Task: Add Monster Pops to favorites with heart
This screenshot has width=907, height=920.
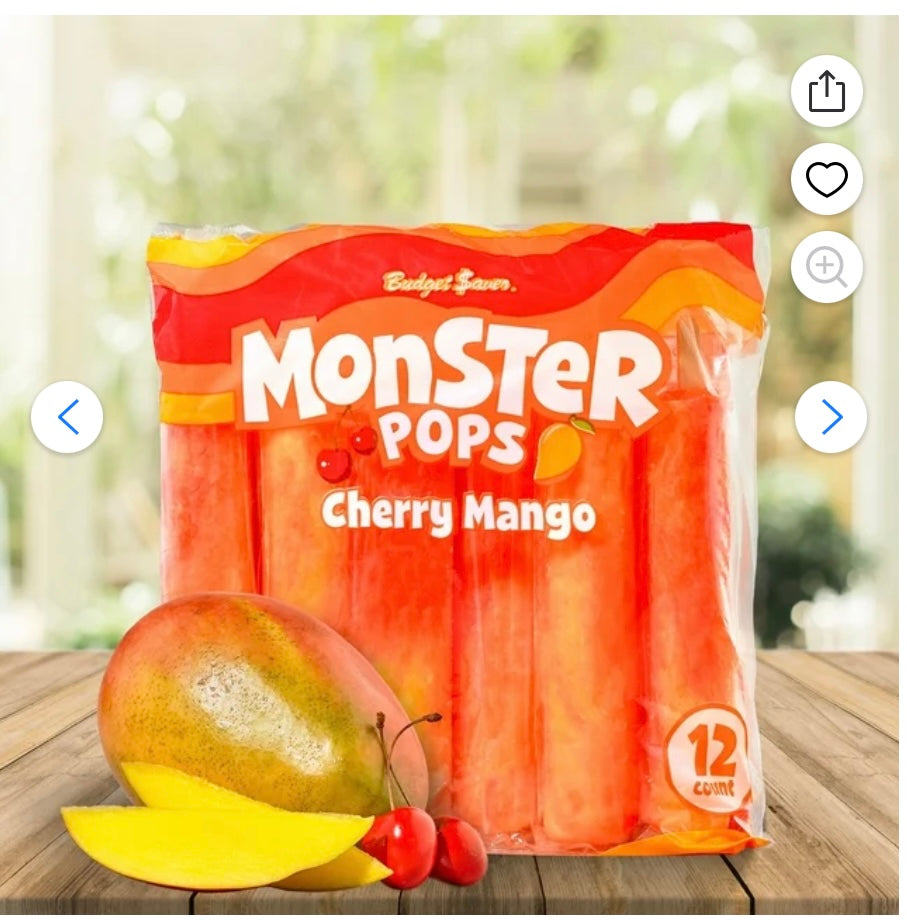Action: pyautogui.click(x=826, y=180)
